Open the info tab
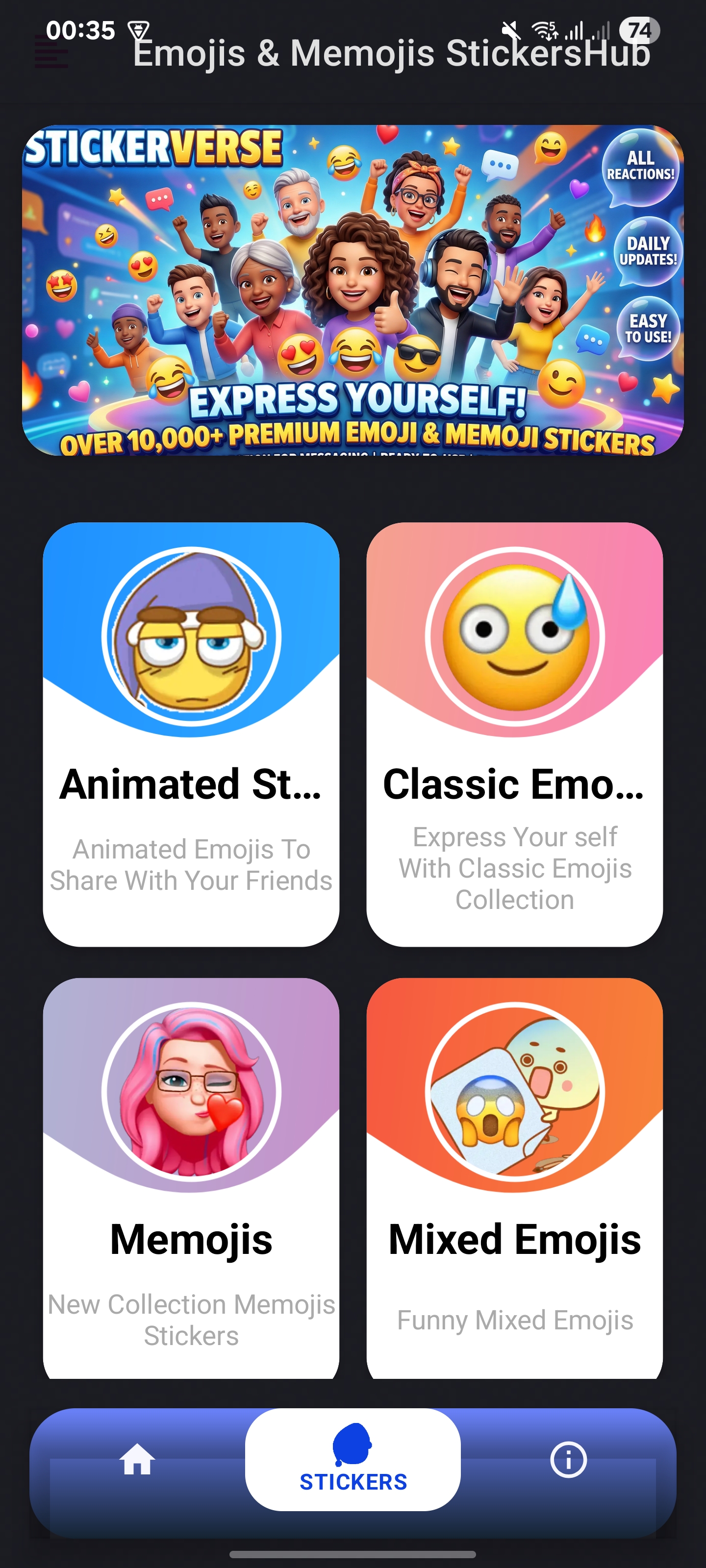Screen dimensions: 706x1568 pyautogui.click(x=568, y=1460)
